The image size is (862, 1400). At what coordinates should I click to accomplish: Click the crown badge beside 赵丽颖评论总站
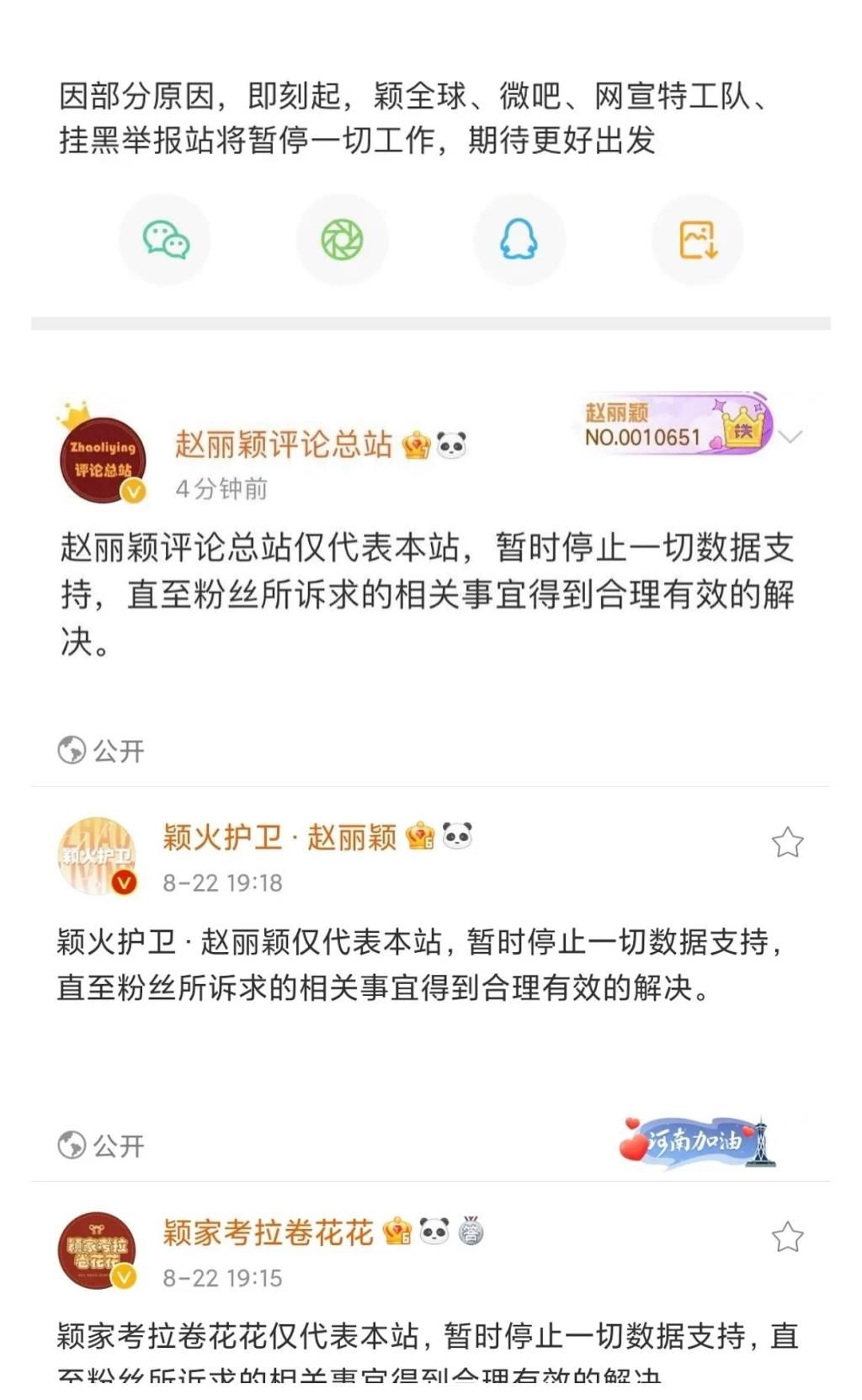pos(414,444)
